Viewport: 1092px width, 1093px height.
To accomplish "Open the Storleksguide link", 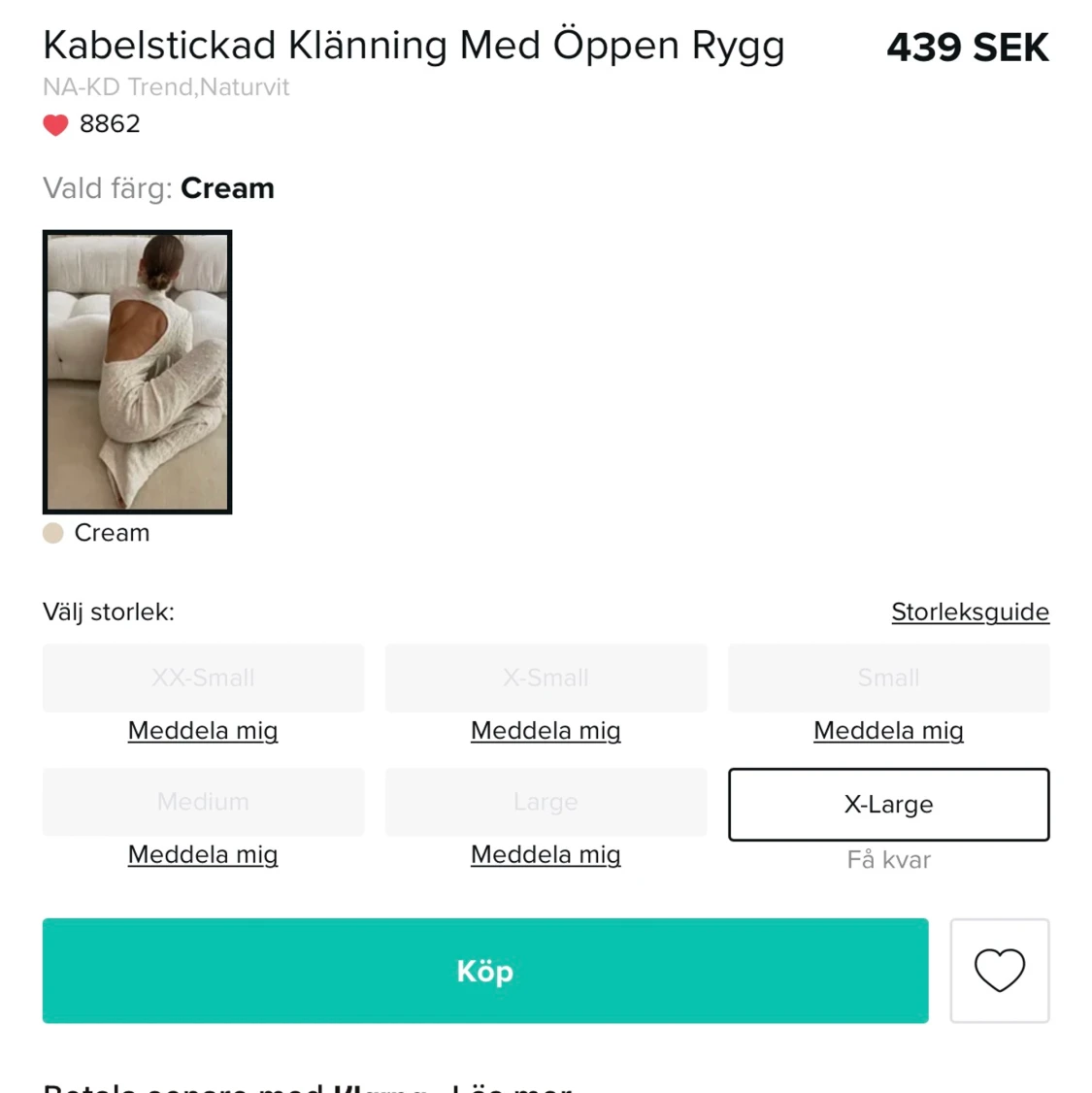I will pos(970,612).
